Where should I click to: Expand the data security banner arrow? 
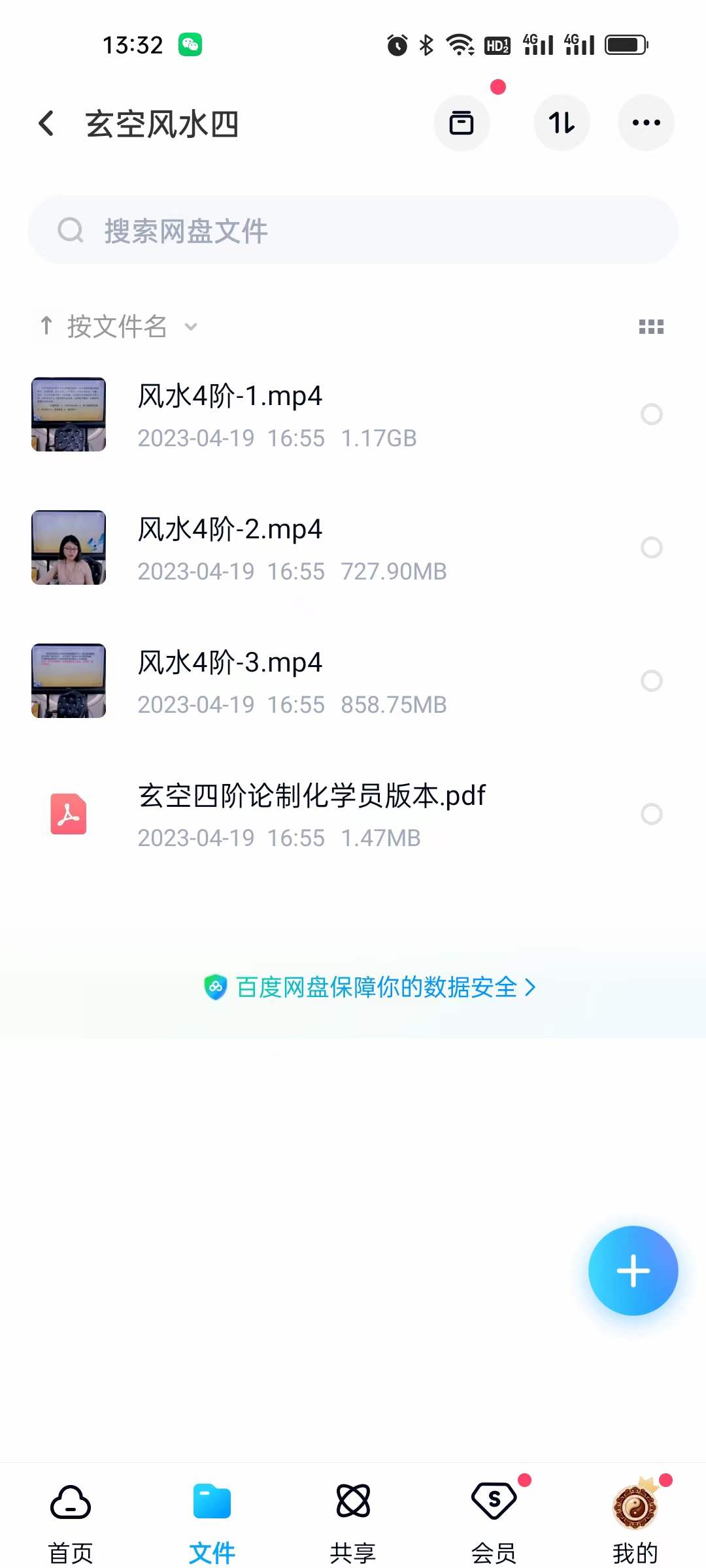click(531, 988)
